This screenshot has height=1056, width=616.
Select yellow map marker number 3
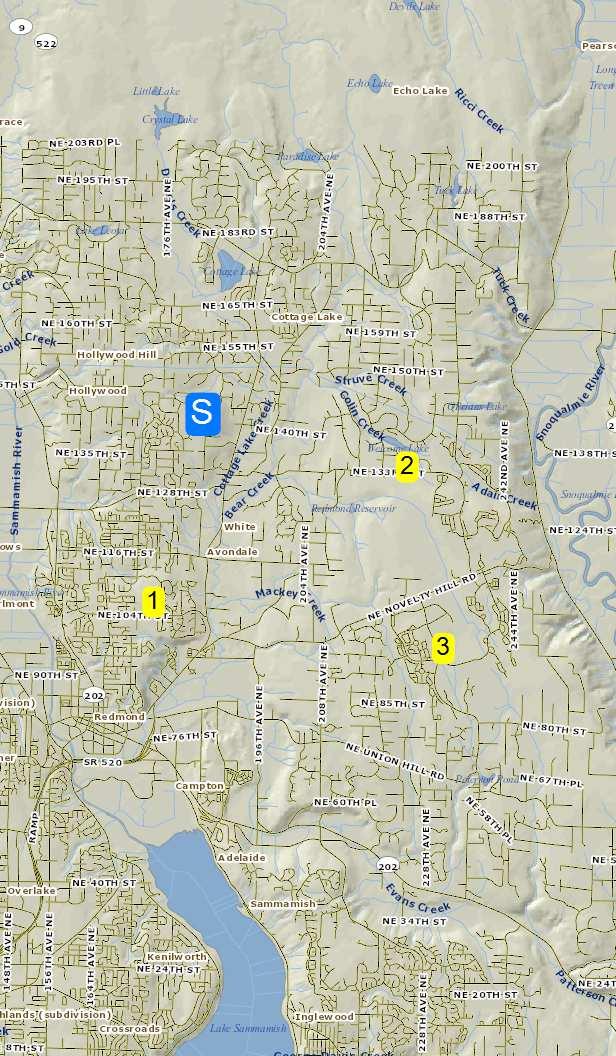pos(443,647)
